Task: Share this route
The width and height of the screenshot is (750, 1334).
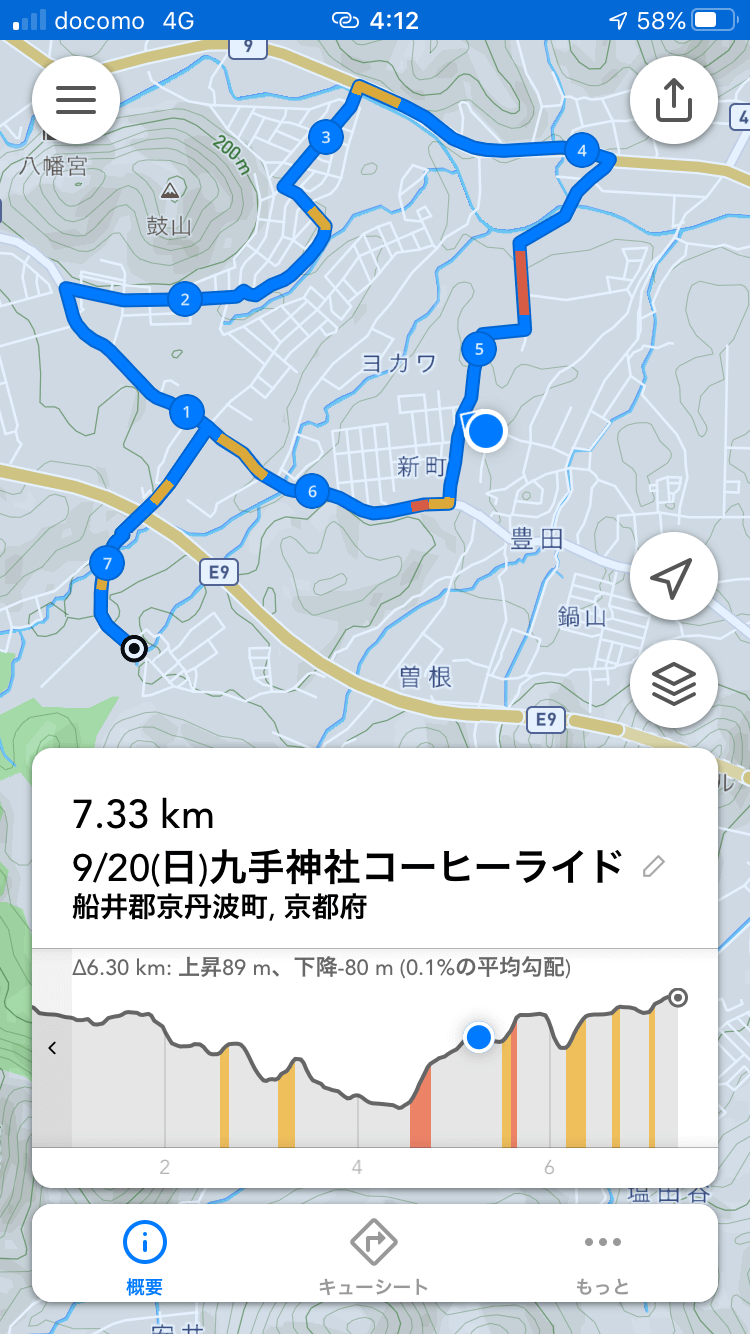Action: [x=673, y=99]
